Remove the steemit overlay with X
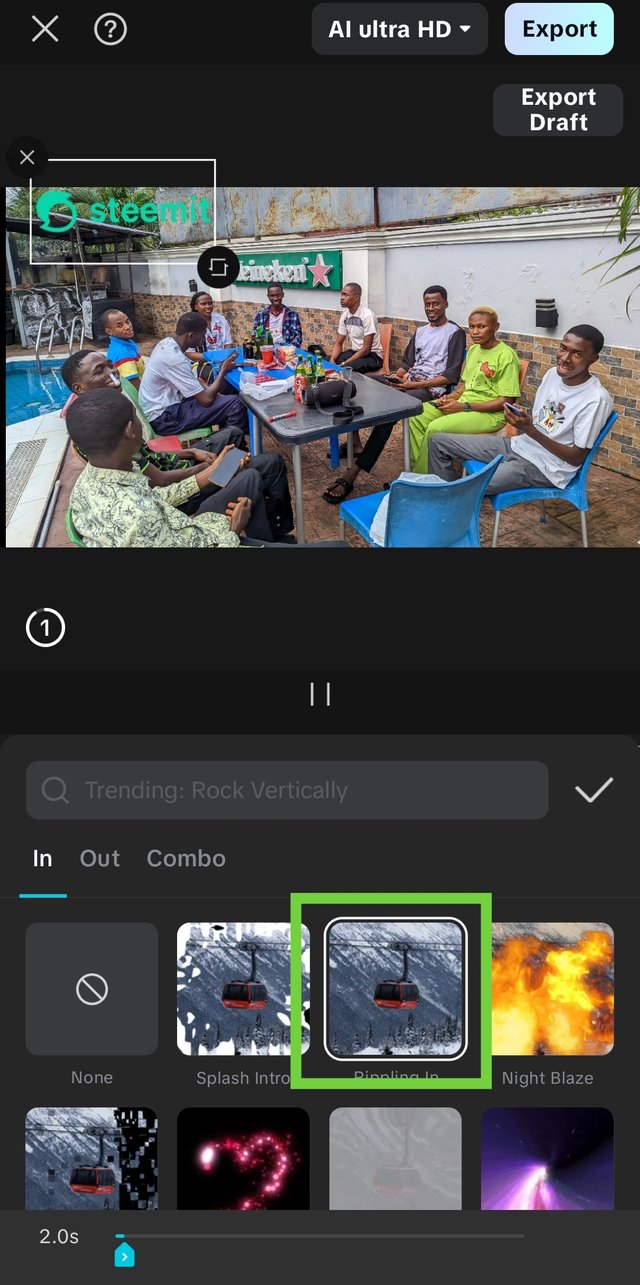This screenshot has width=640, height=1285. pyautogui.click(x=27, y=157)
